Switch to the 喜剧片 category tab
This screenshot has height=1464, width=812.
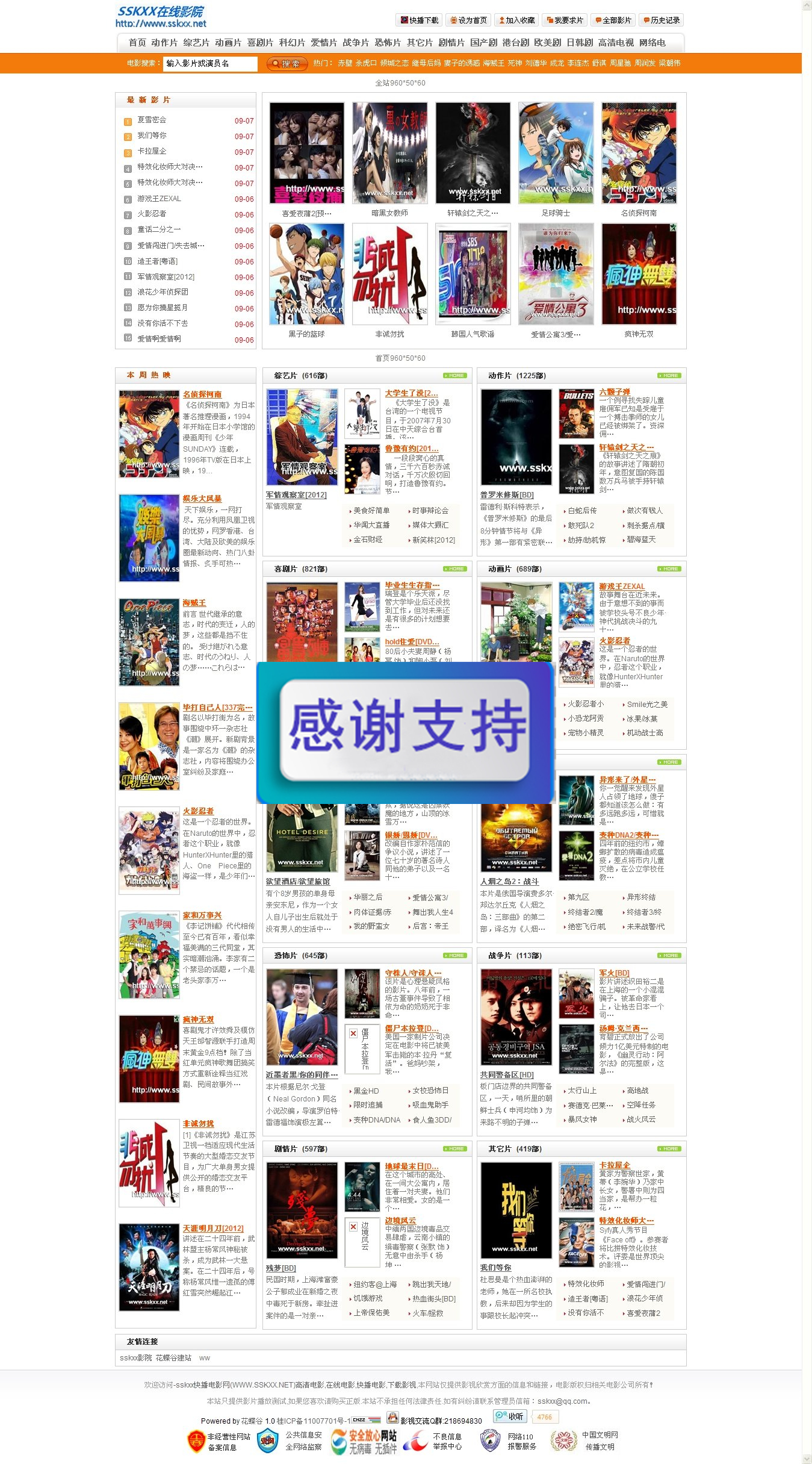coord(259,43)
